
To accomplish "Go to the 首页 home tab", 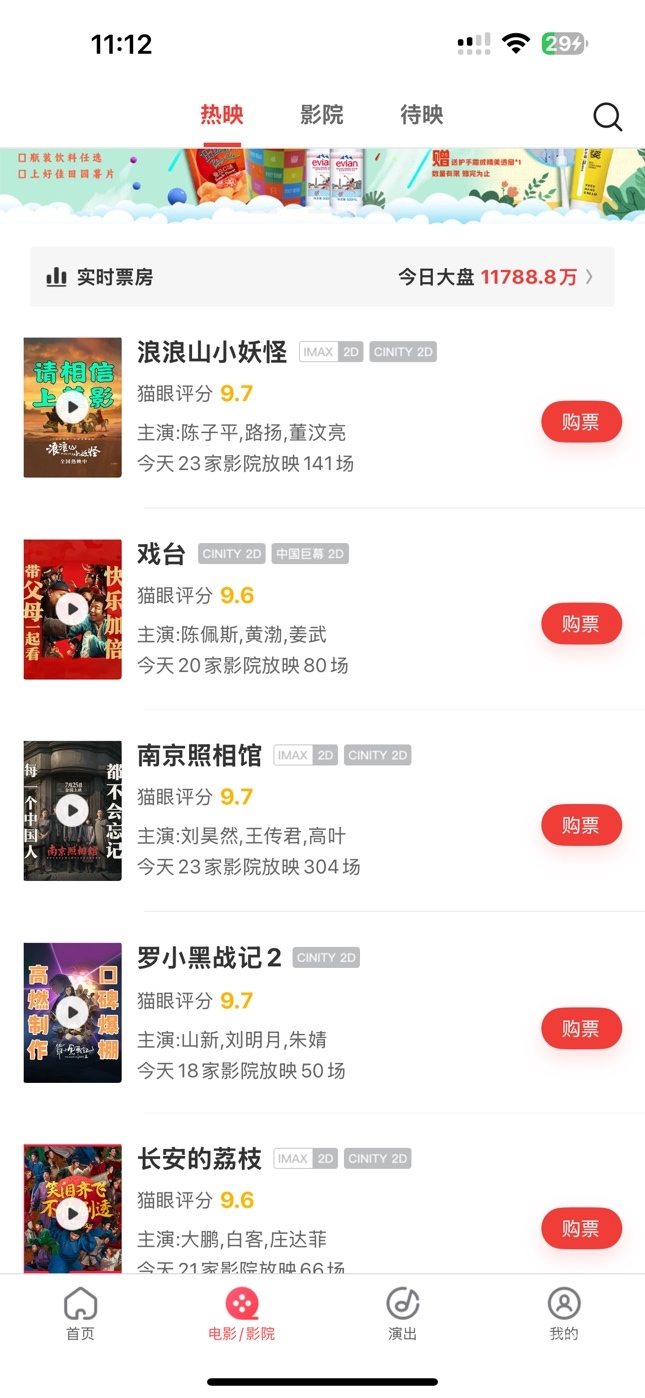I will (x=80, y=1314).
